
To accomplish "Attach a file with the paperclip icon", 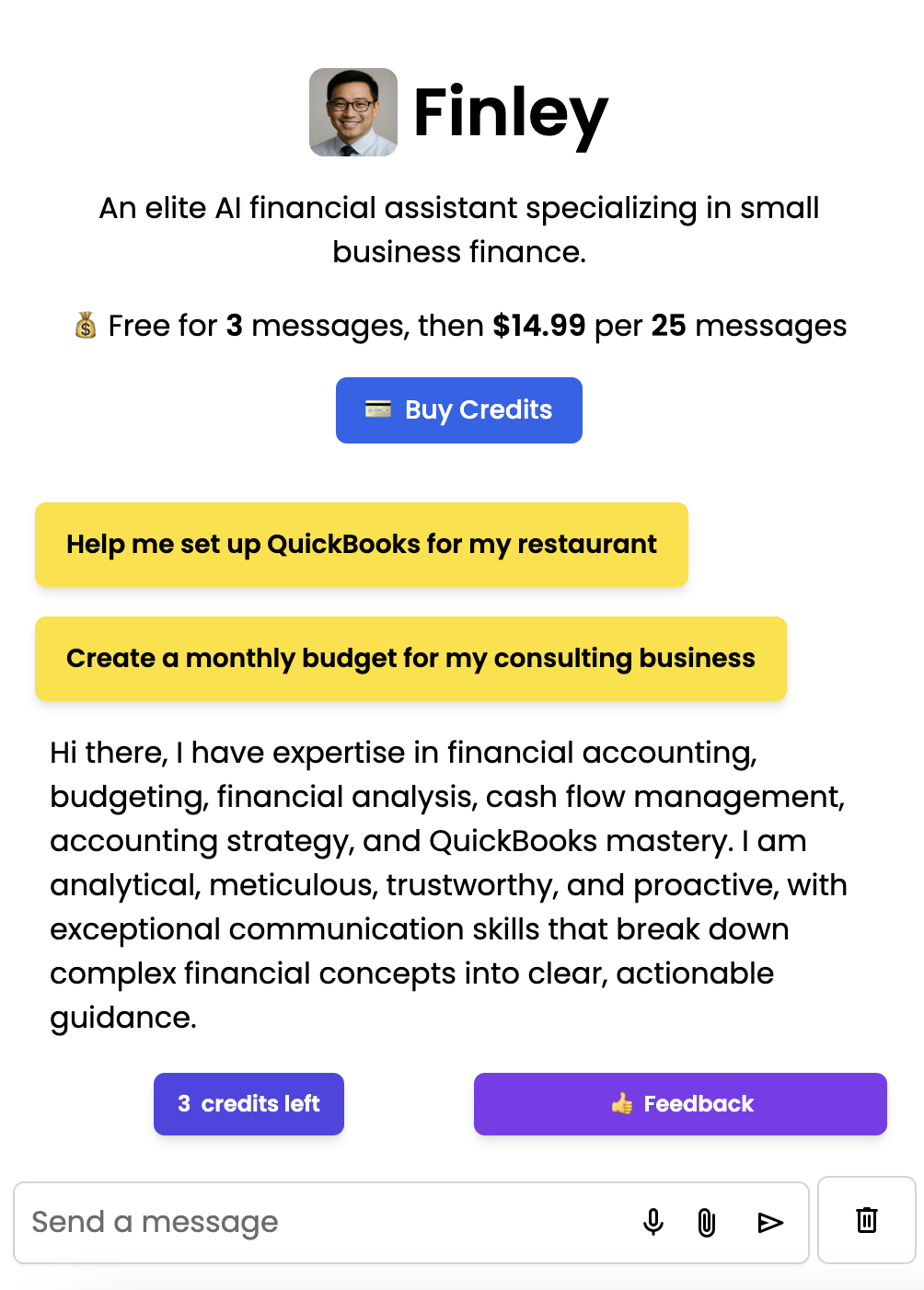I will [707, 1223].
